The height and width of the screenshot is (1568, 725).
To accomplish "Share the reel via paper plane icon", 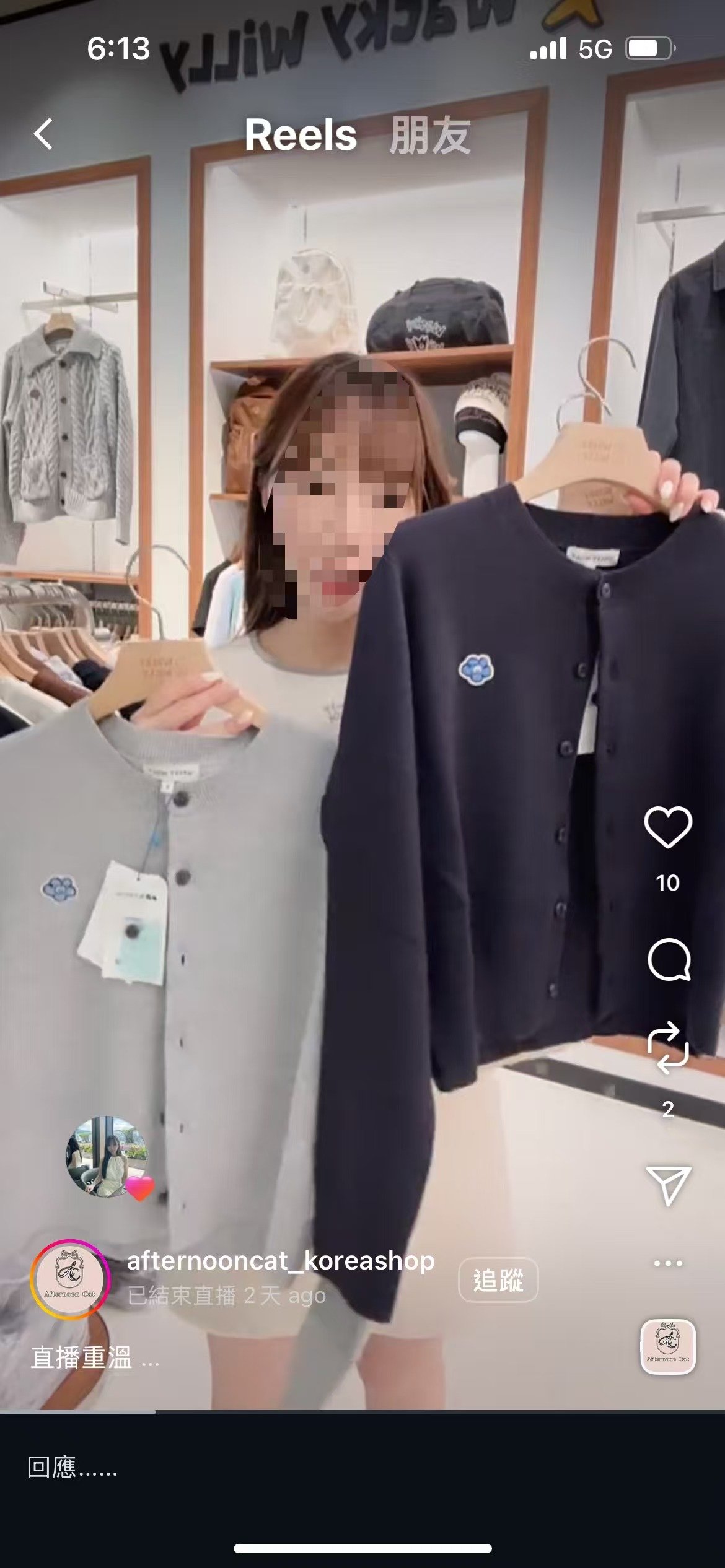I will (x=668, y=1185).
